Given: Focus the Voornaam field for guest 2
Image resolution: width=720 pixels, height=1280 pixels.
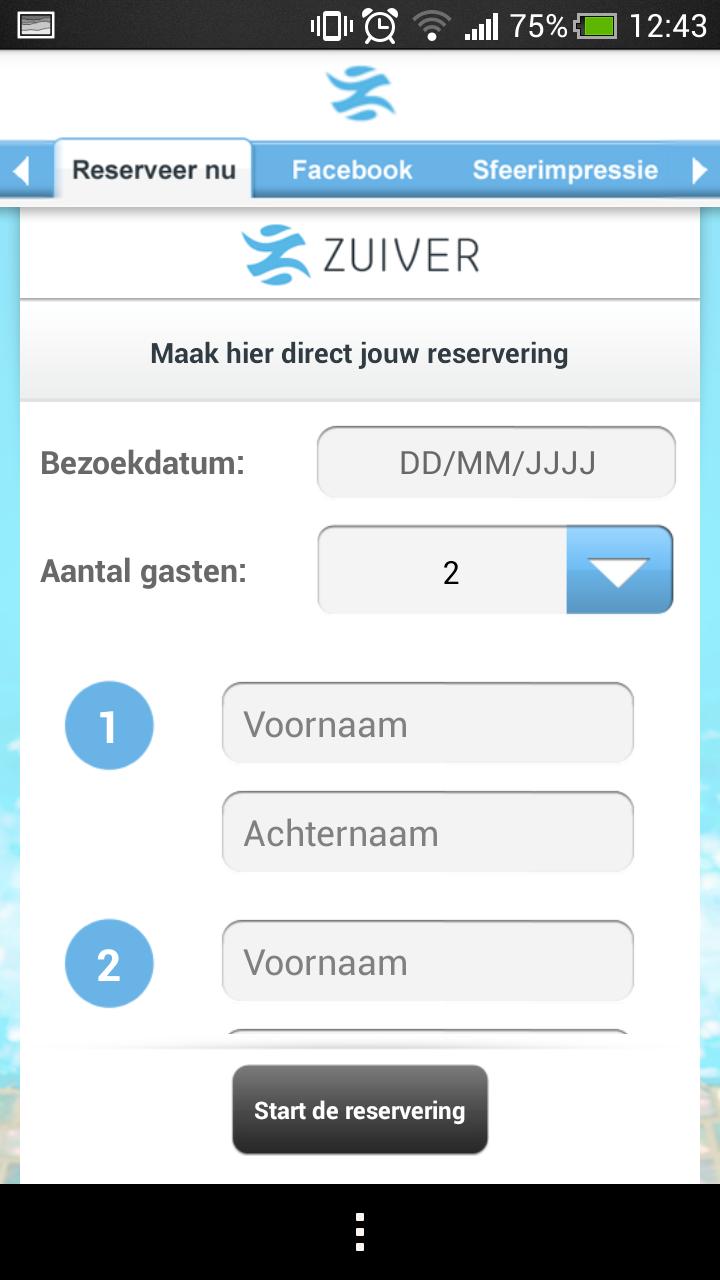Looking at the screenshot, I should coord(427,962).
